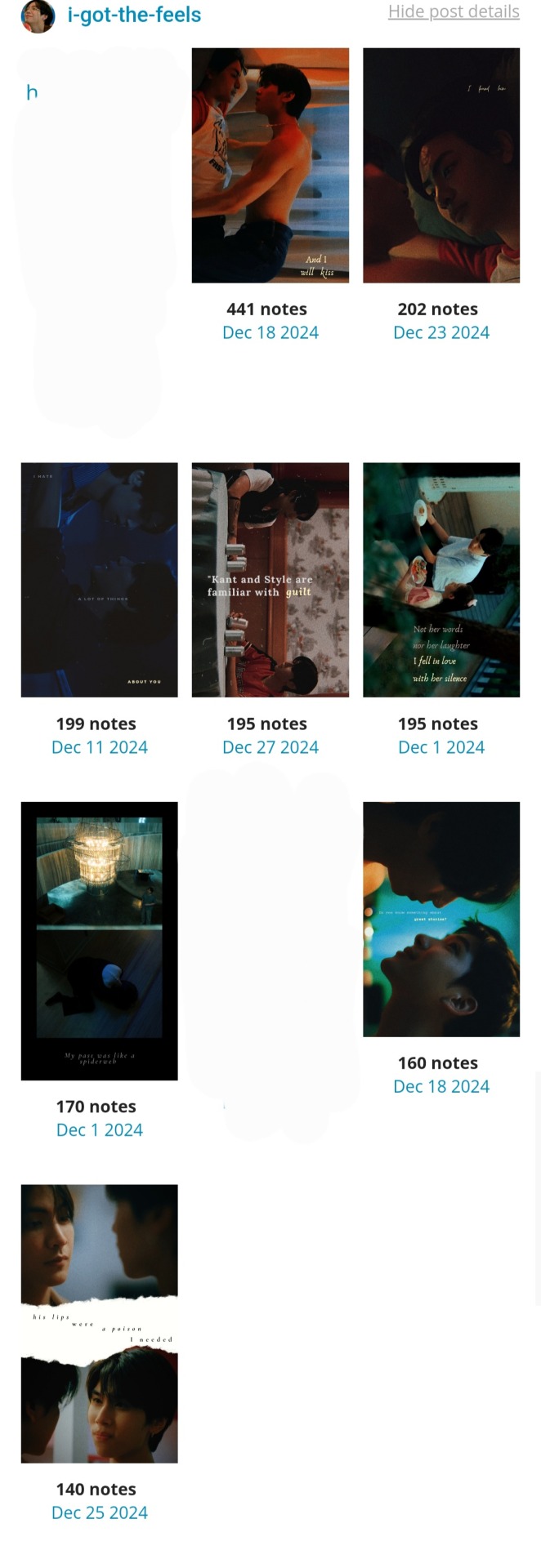Select the date link under 160 notes
Viewport: 541px width, 1568px height.
tap(441, 1086)
